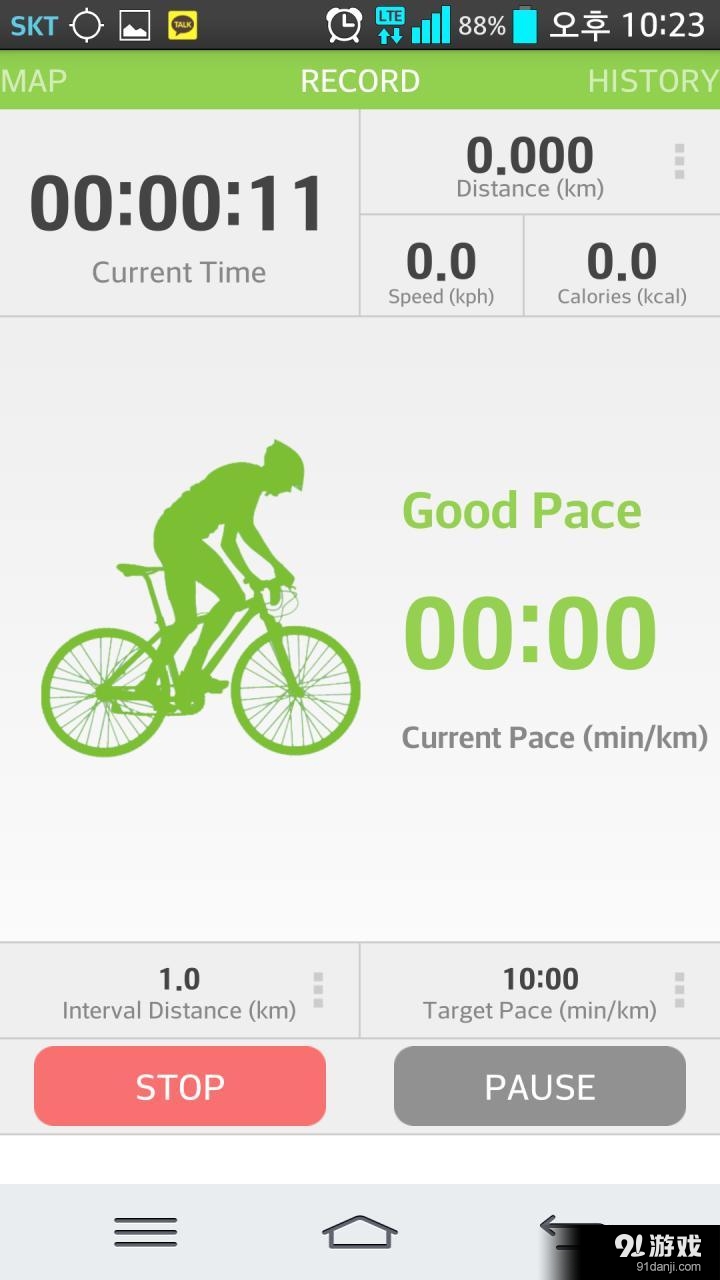The width and height of the screenshot is (720, 1280).
Task: Open the system menu button
Action: pos(146,1231)
